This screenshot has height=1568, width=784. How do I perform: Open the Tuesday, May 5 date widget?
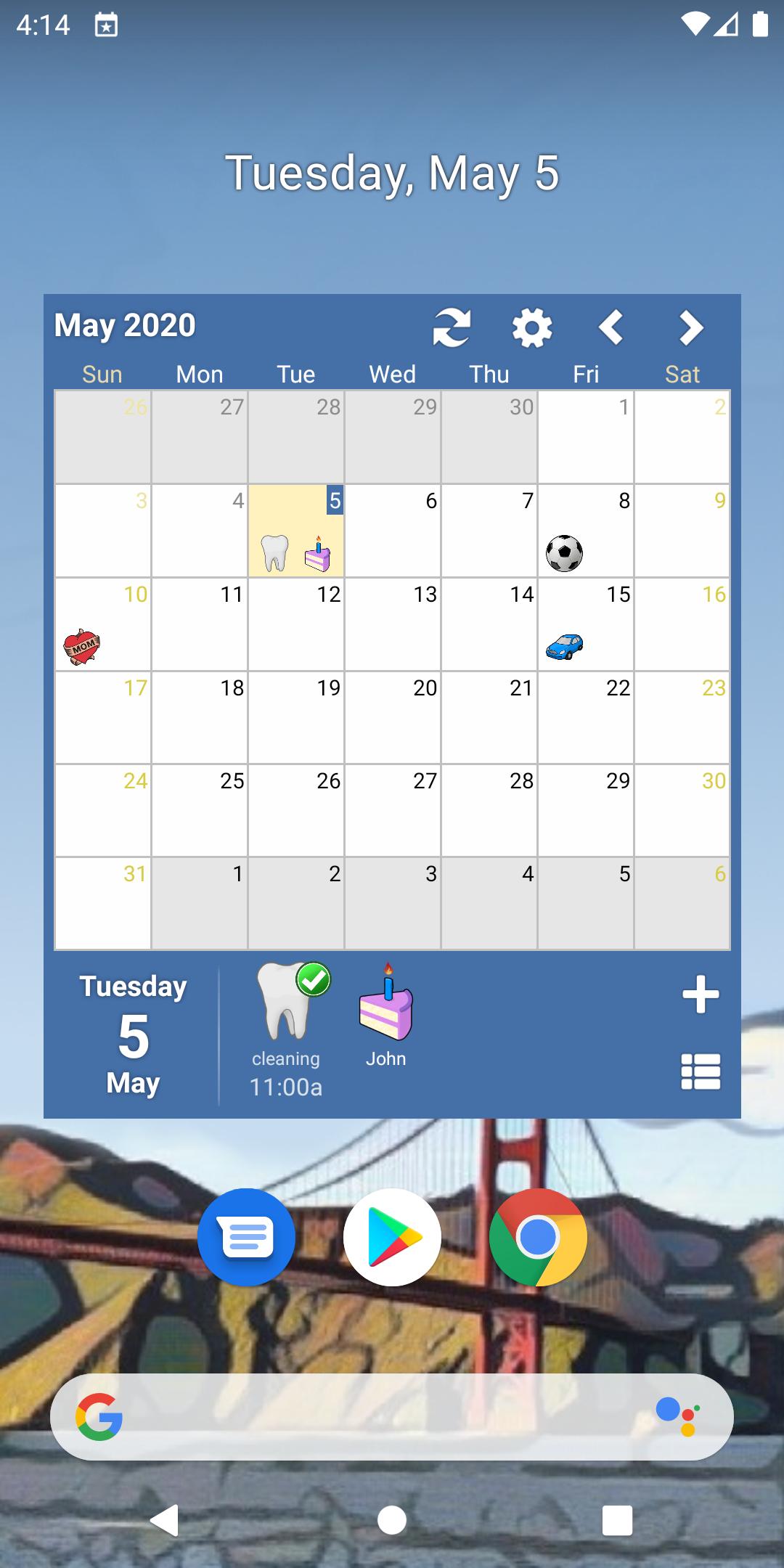click(x=392, y=173)
